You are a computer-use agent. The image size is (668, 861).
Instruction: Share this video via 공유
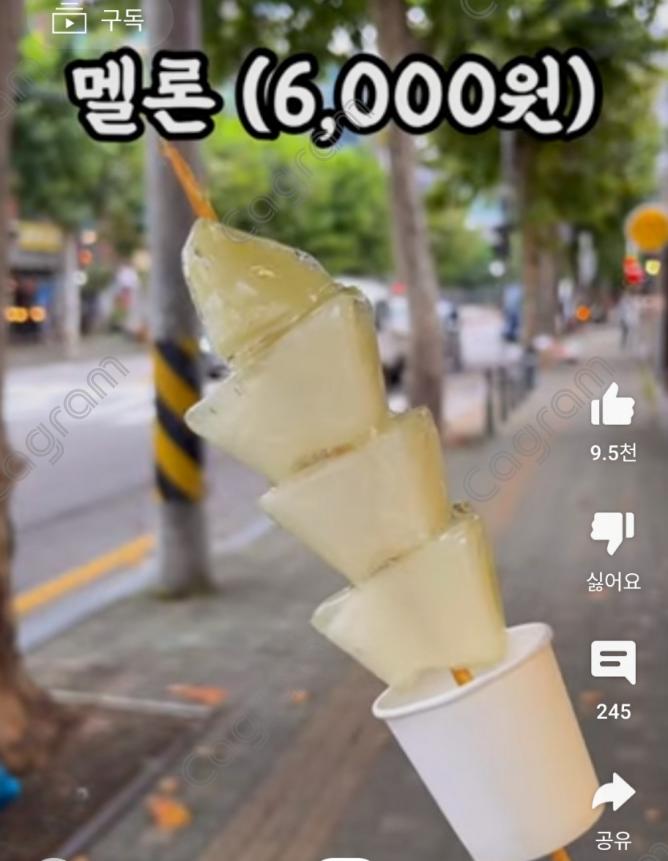(x=612, y=795)
